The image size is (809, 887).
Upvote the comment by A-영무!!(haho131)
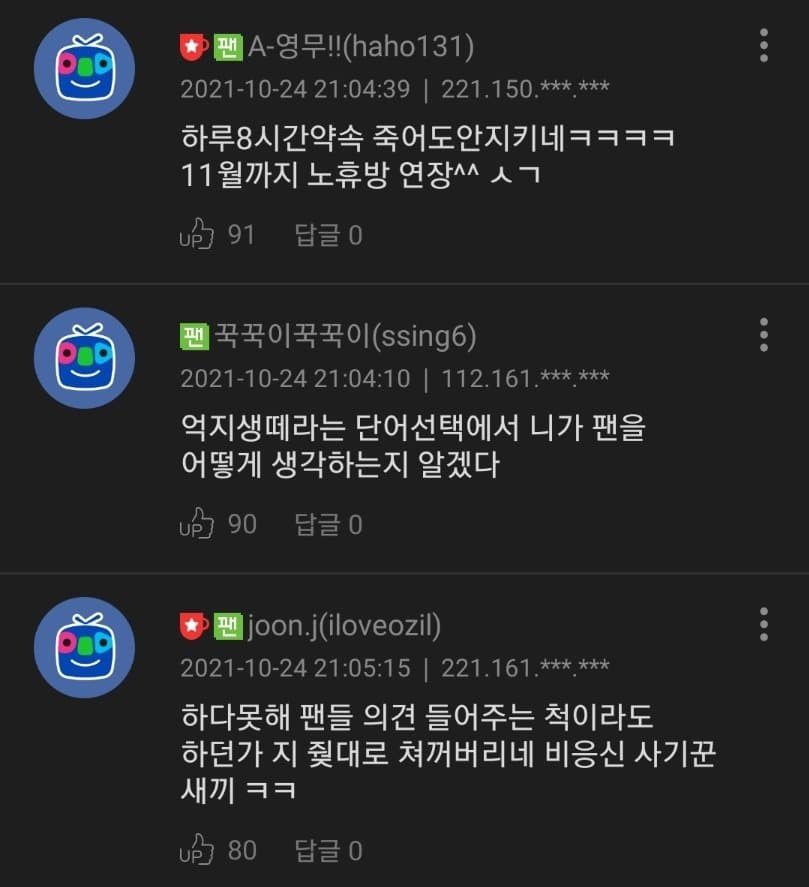point(198,236)
